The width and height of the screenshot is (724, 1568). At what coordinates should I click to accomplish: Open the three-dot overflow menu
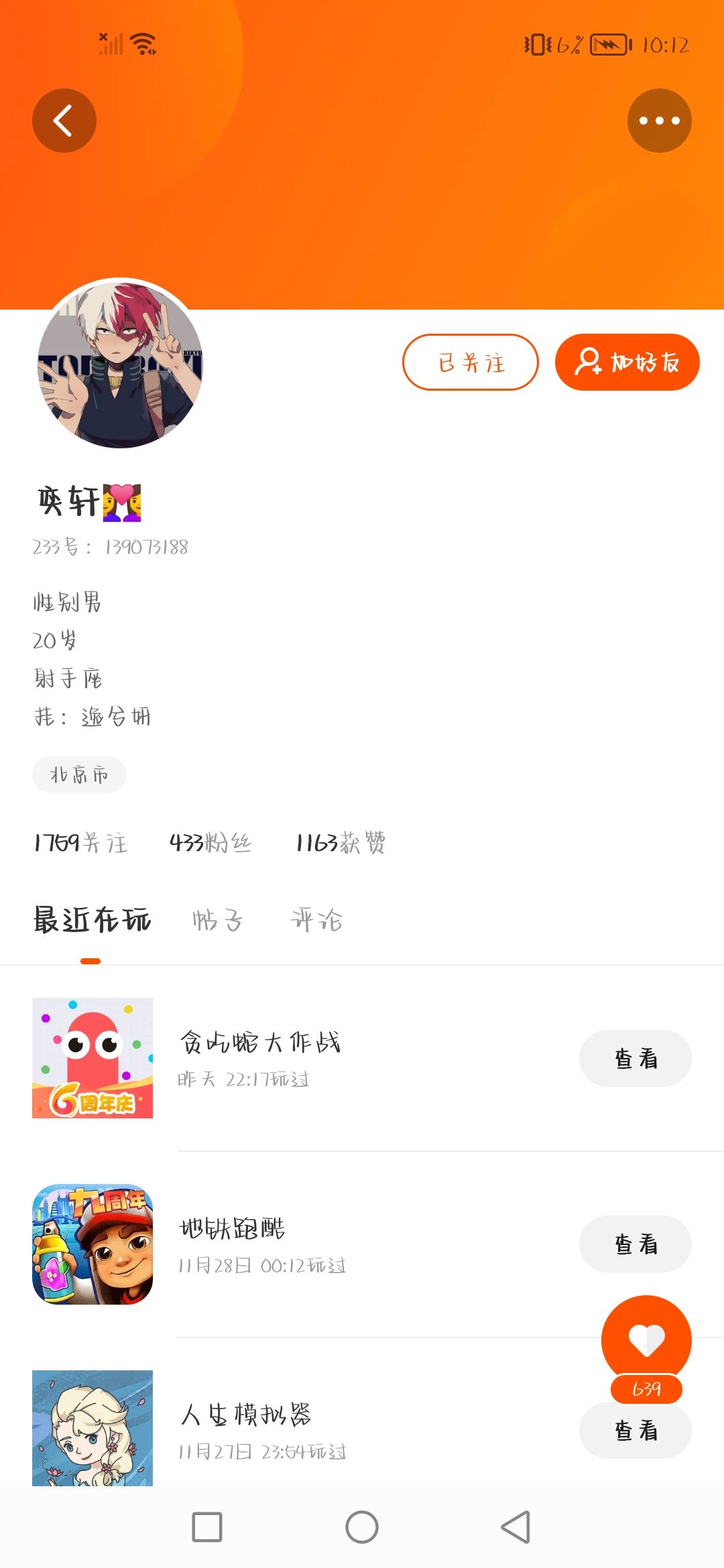pyautogui.click(x=660, y=121)
